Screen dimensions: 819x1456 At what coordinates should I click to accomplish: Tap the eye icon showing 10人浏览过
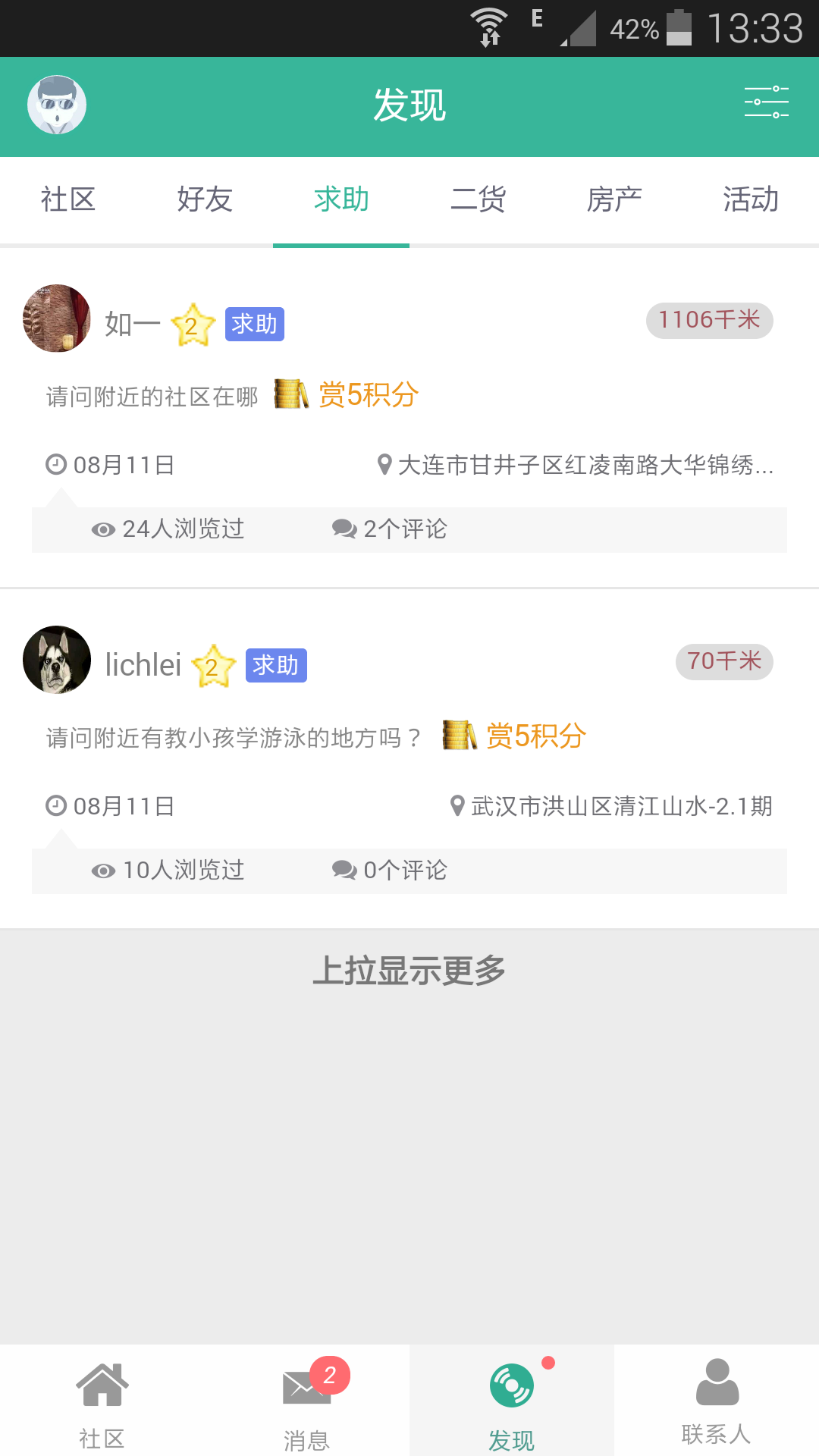pos(105,870)
